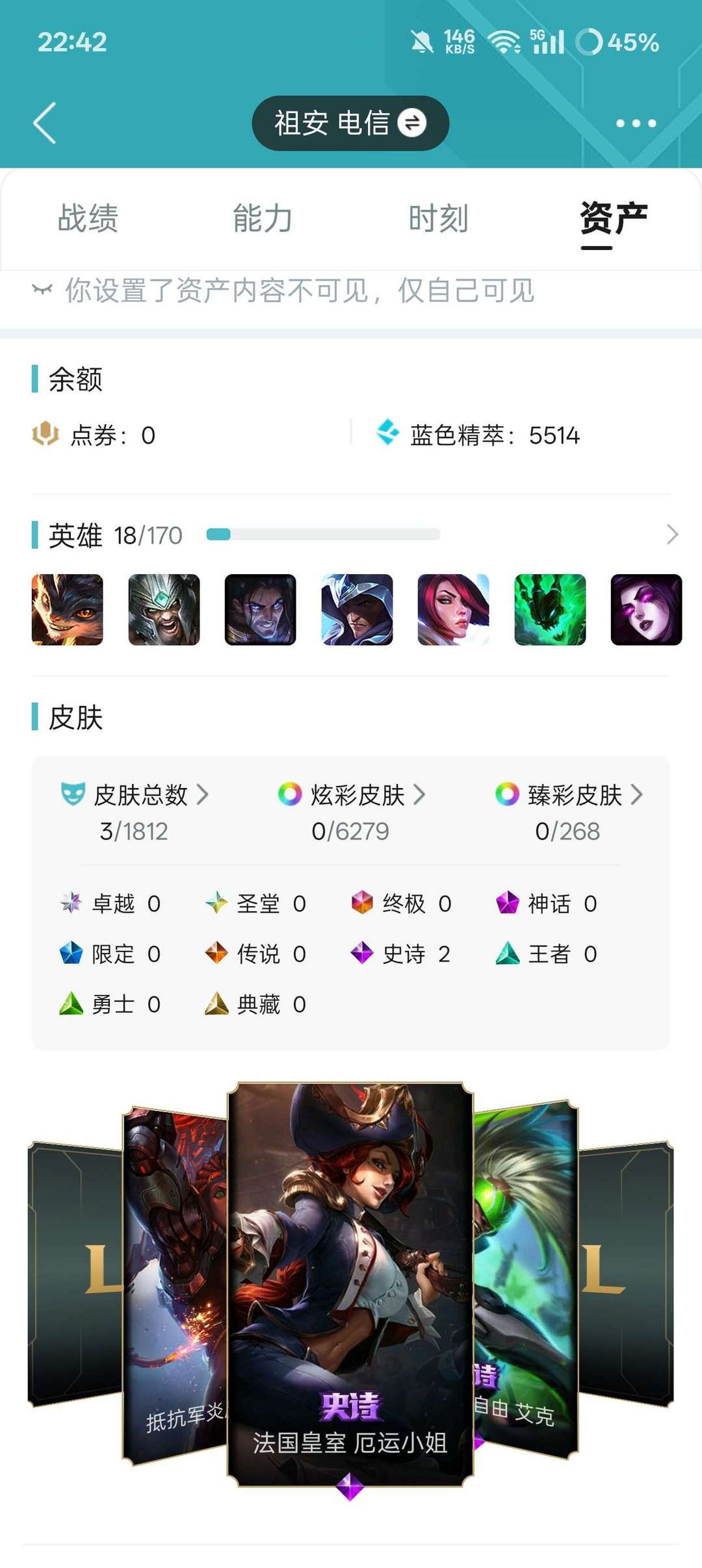Open 炫彩皮肤 details

pos(351,811)
